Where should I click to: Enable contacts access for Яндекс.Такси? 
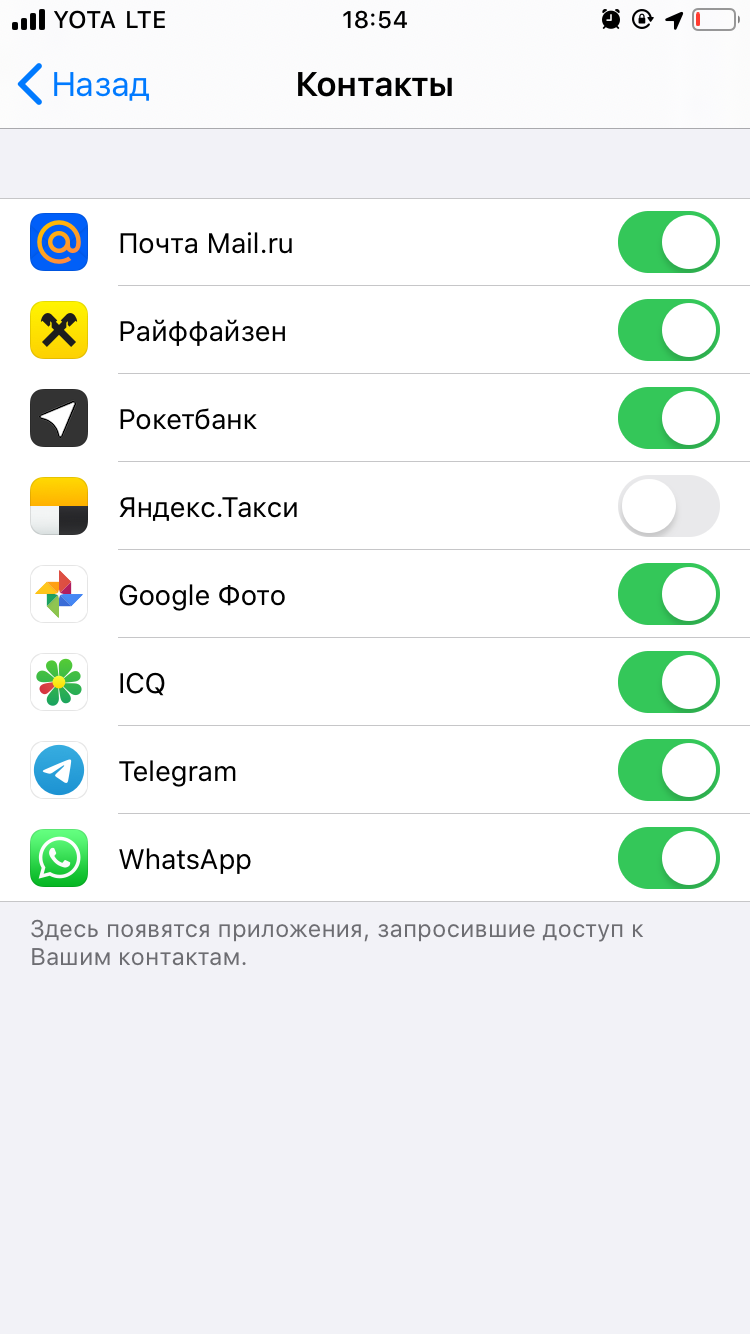point(669,506)
